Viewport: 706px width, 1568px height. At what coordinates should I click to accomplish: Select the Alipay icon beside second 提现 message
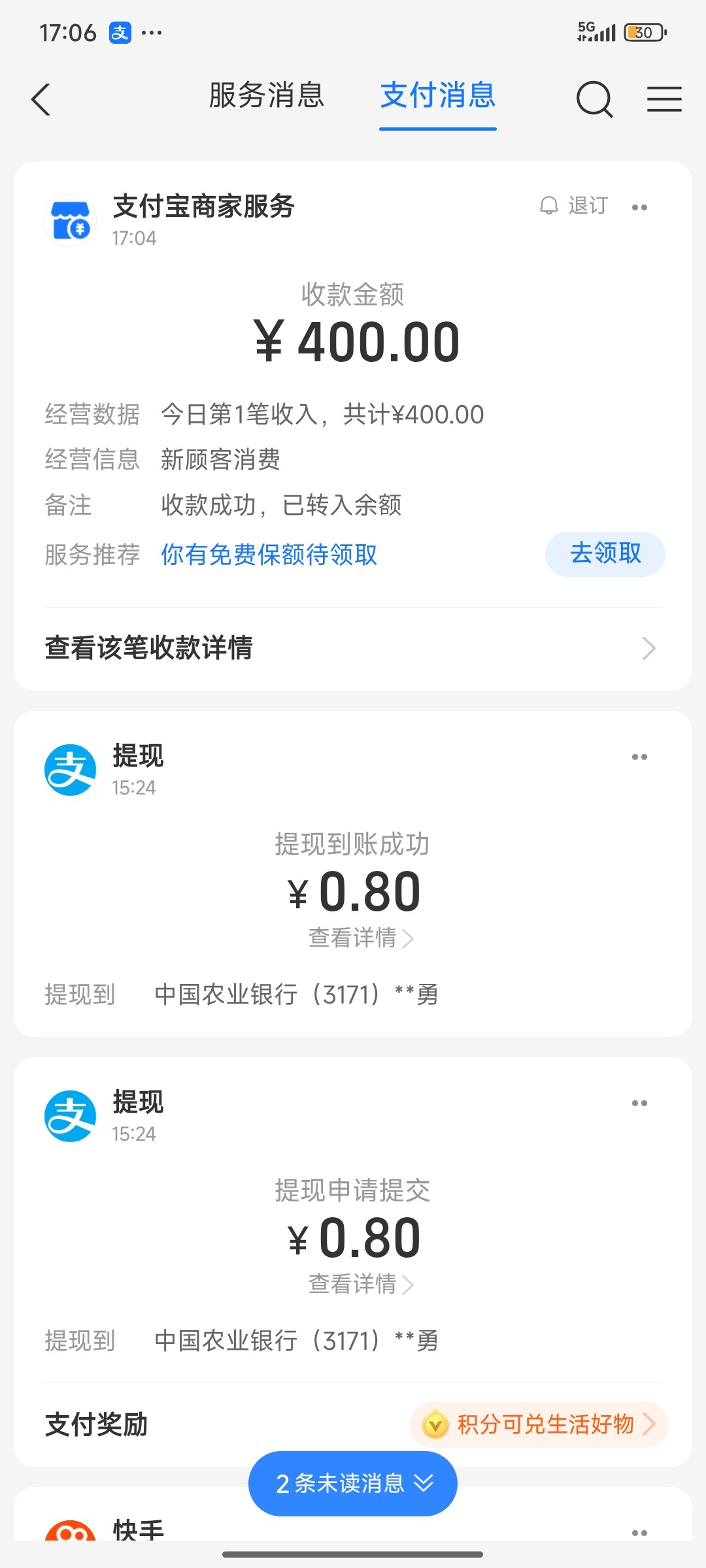click(70, 1115)
